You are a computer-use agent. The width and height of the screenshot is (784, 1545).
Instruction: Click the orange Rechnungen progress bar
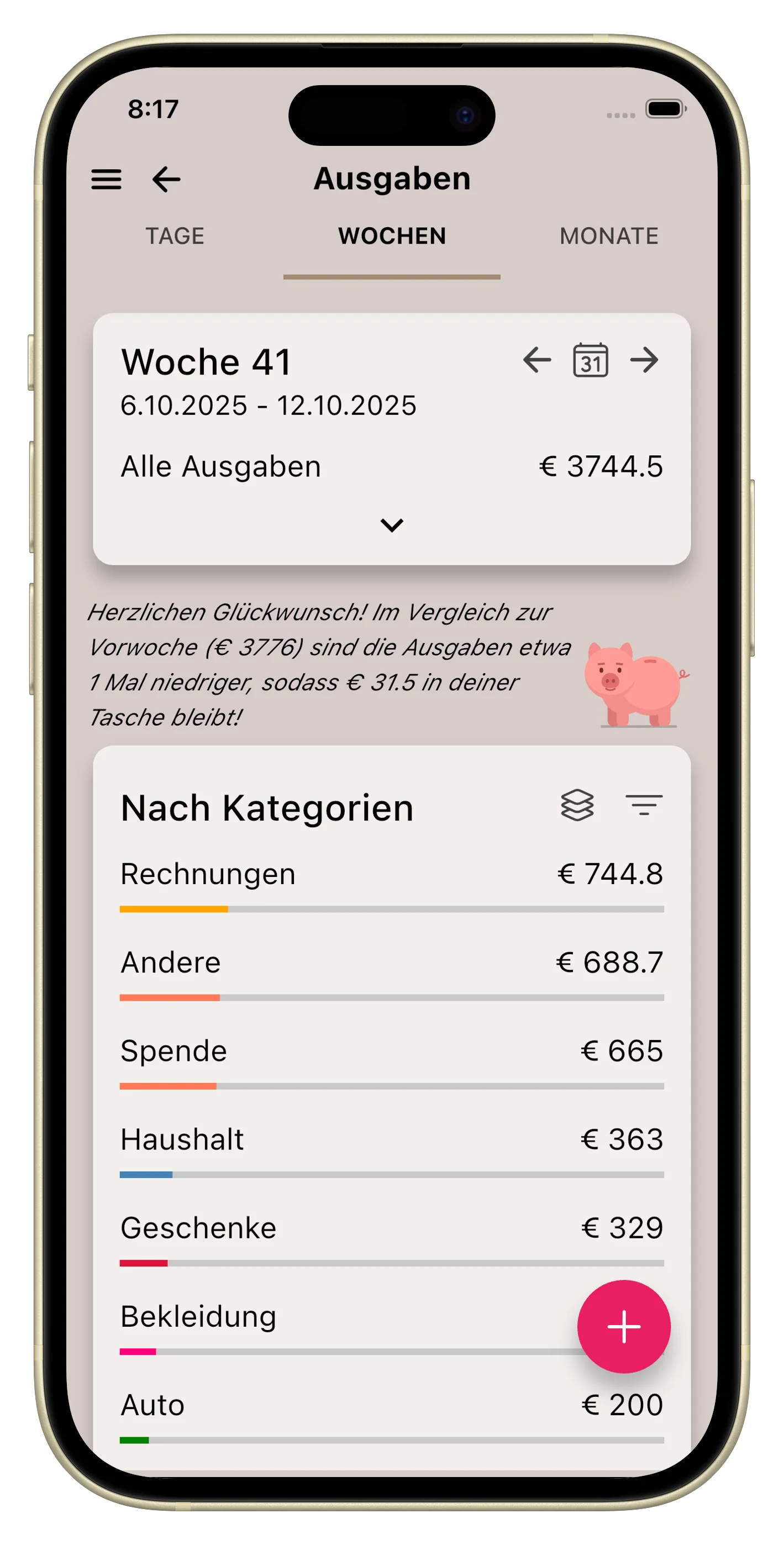(174, 909)
